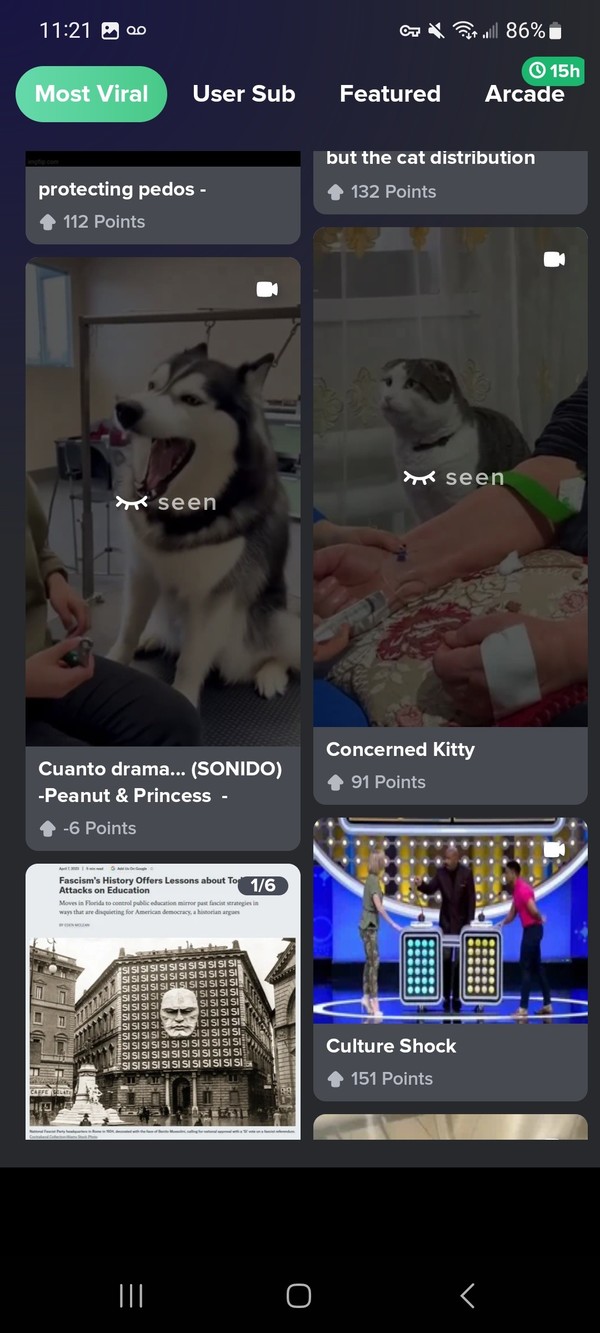
Task: Go back using the system back button
Action: coord(467,1296)
